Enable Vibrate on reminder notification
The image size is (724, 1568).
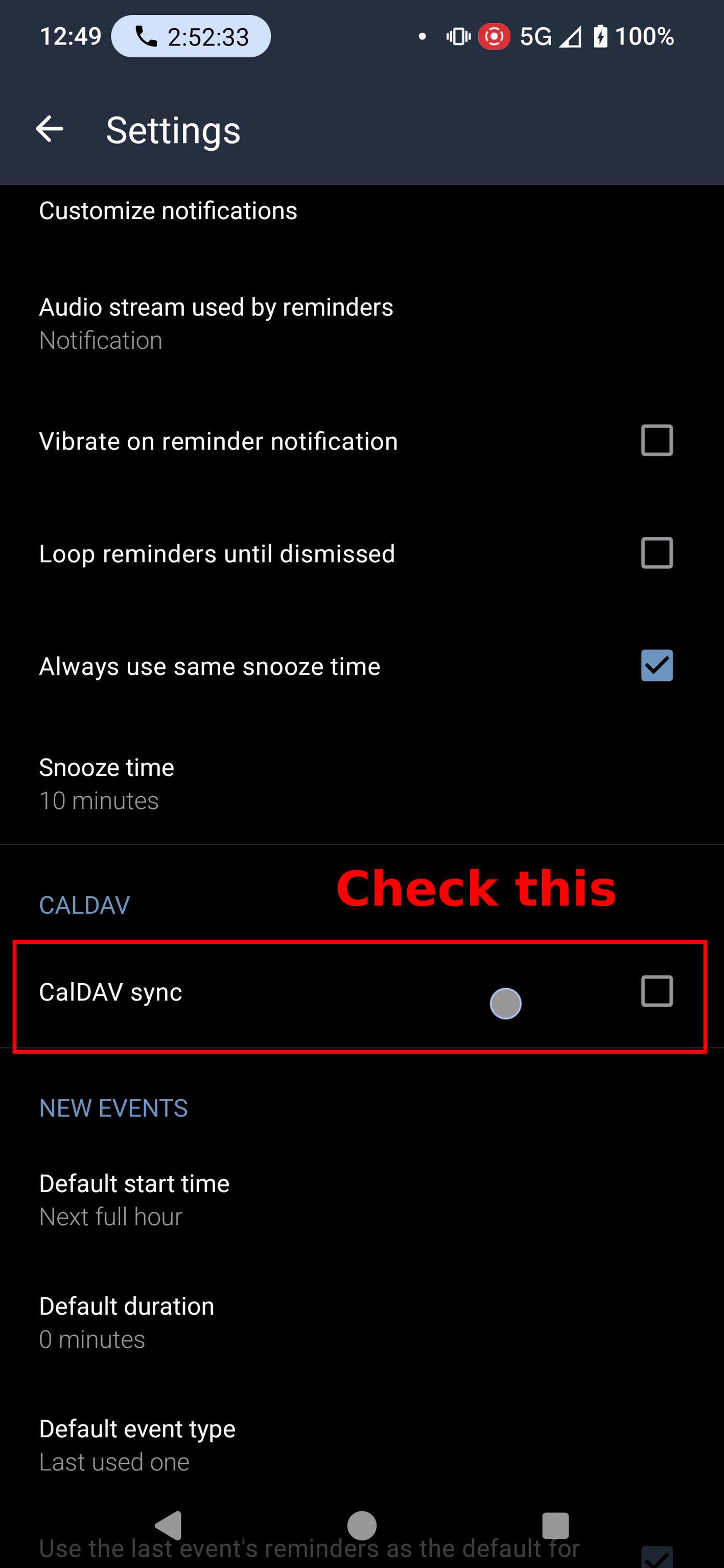point(657,440)
